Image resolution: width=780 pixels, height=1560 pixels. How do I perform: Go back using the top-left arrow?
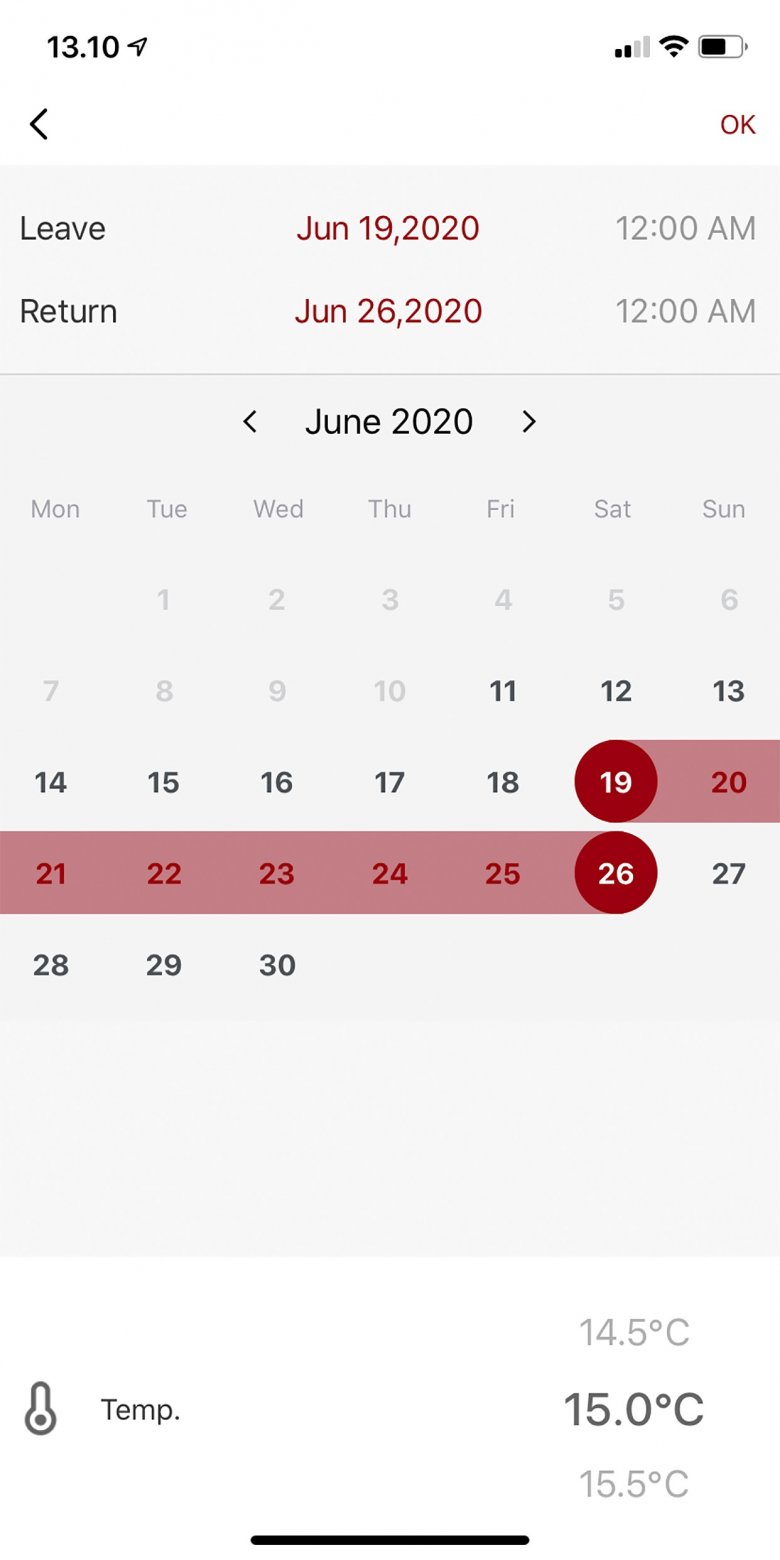39,124
